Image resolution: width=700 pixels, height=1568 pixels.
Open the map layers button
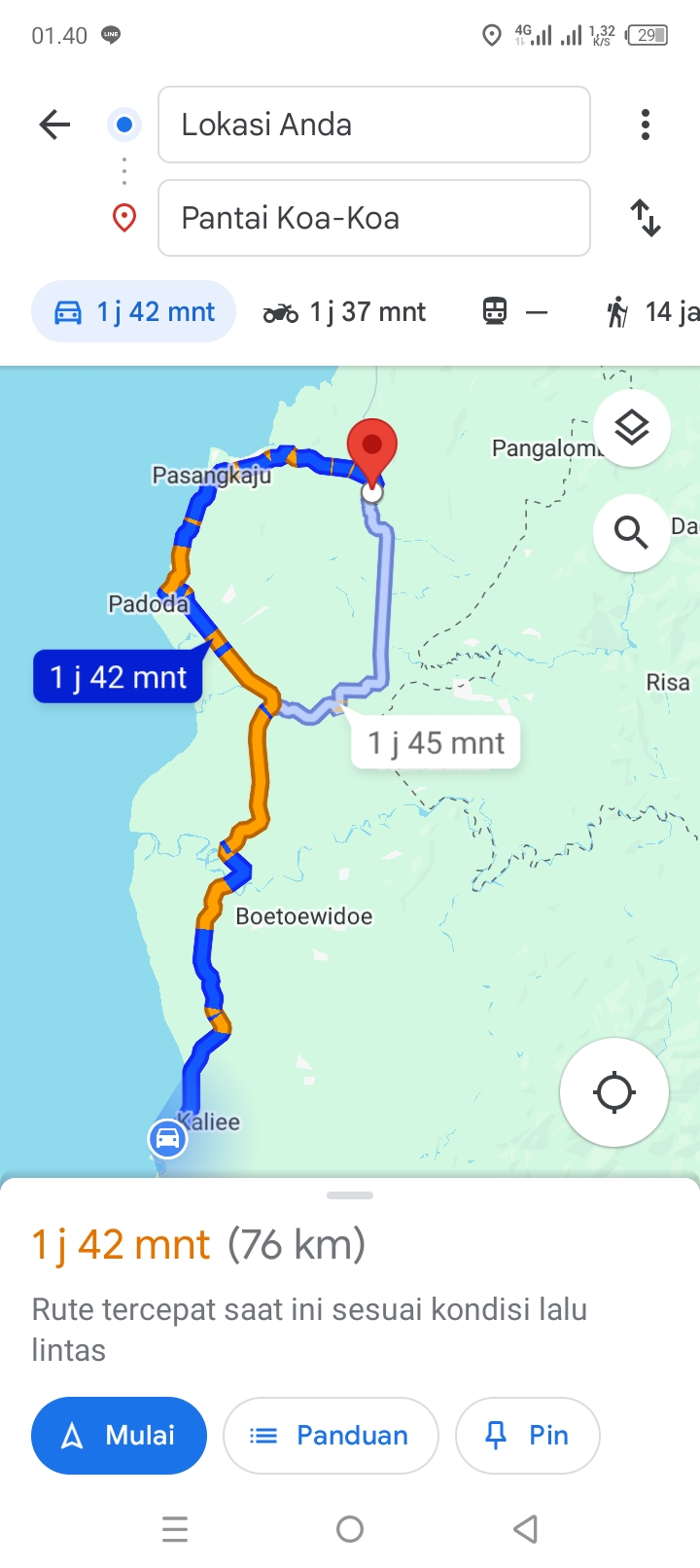(632, 427)
